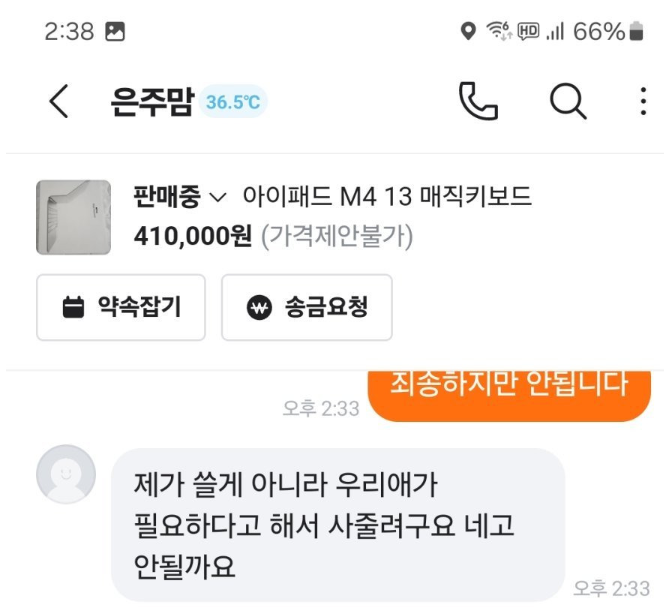Image resolution: width=664 pixels, height=607 pixels.
Task: View 은주맘's profile avatar
Action: click(x=66, y=474)
